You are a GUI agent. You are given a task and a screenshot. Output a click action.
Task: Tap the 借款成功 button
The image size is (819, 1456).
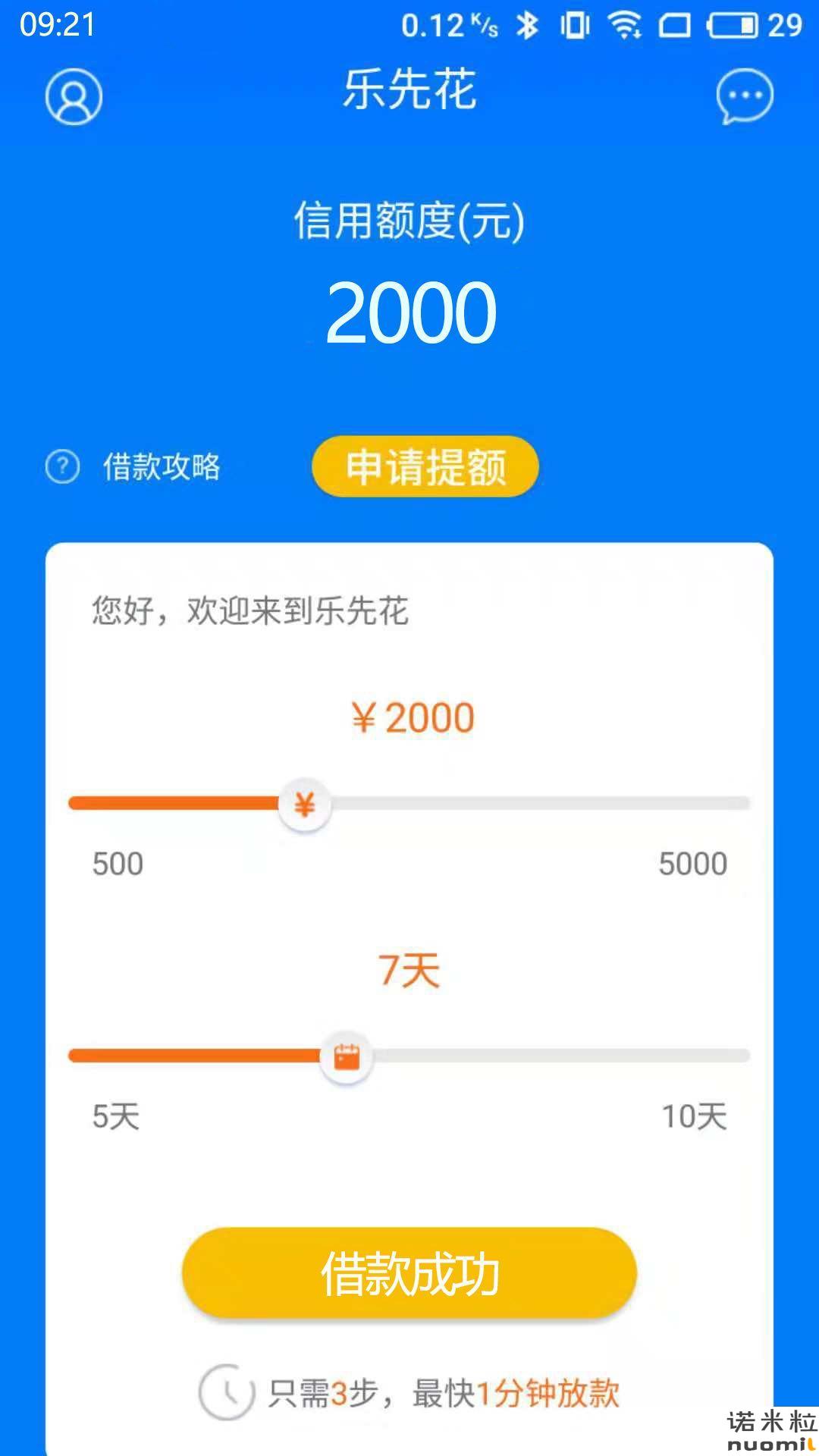click(x=409, y=1273)
